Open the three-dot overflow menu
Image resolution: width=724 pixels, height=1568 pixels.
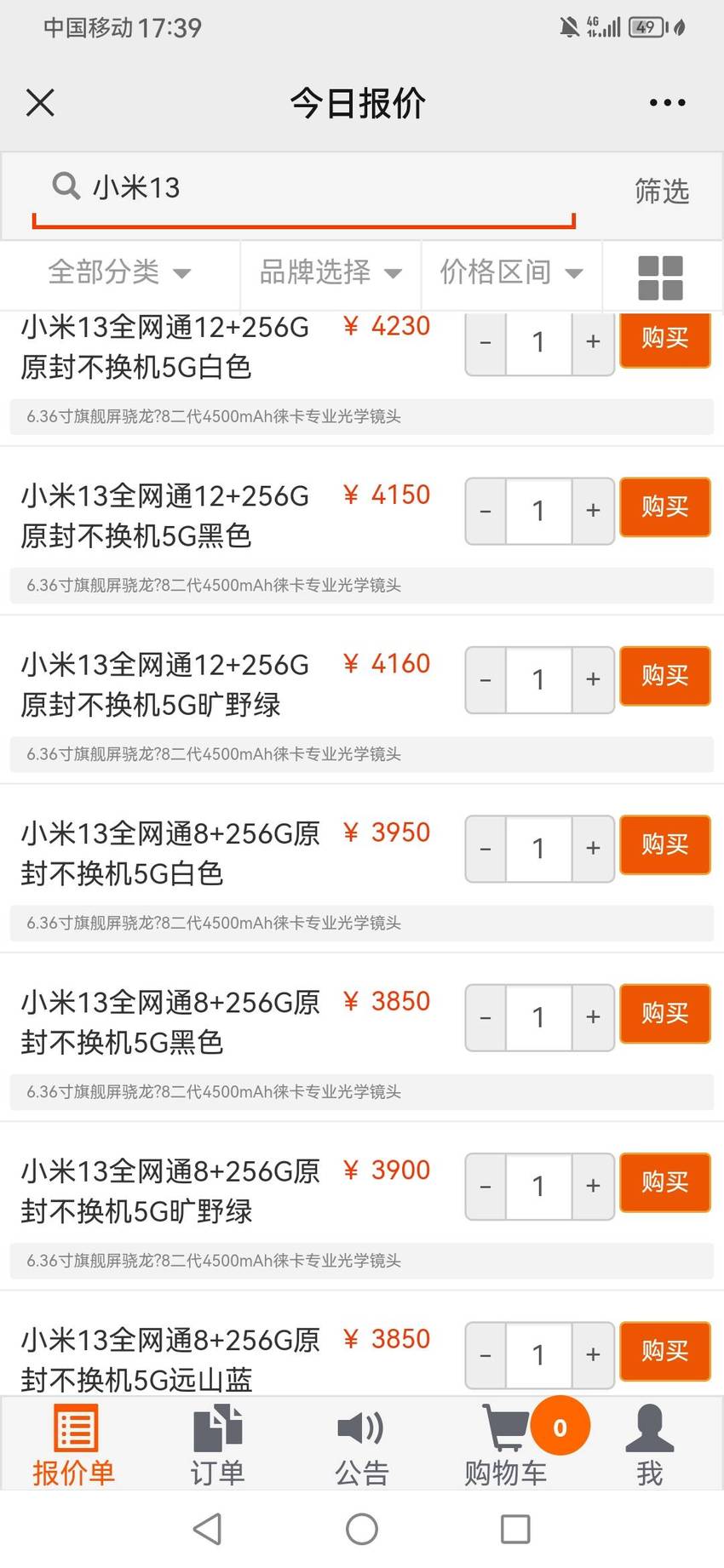[x=667, y=103]
